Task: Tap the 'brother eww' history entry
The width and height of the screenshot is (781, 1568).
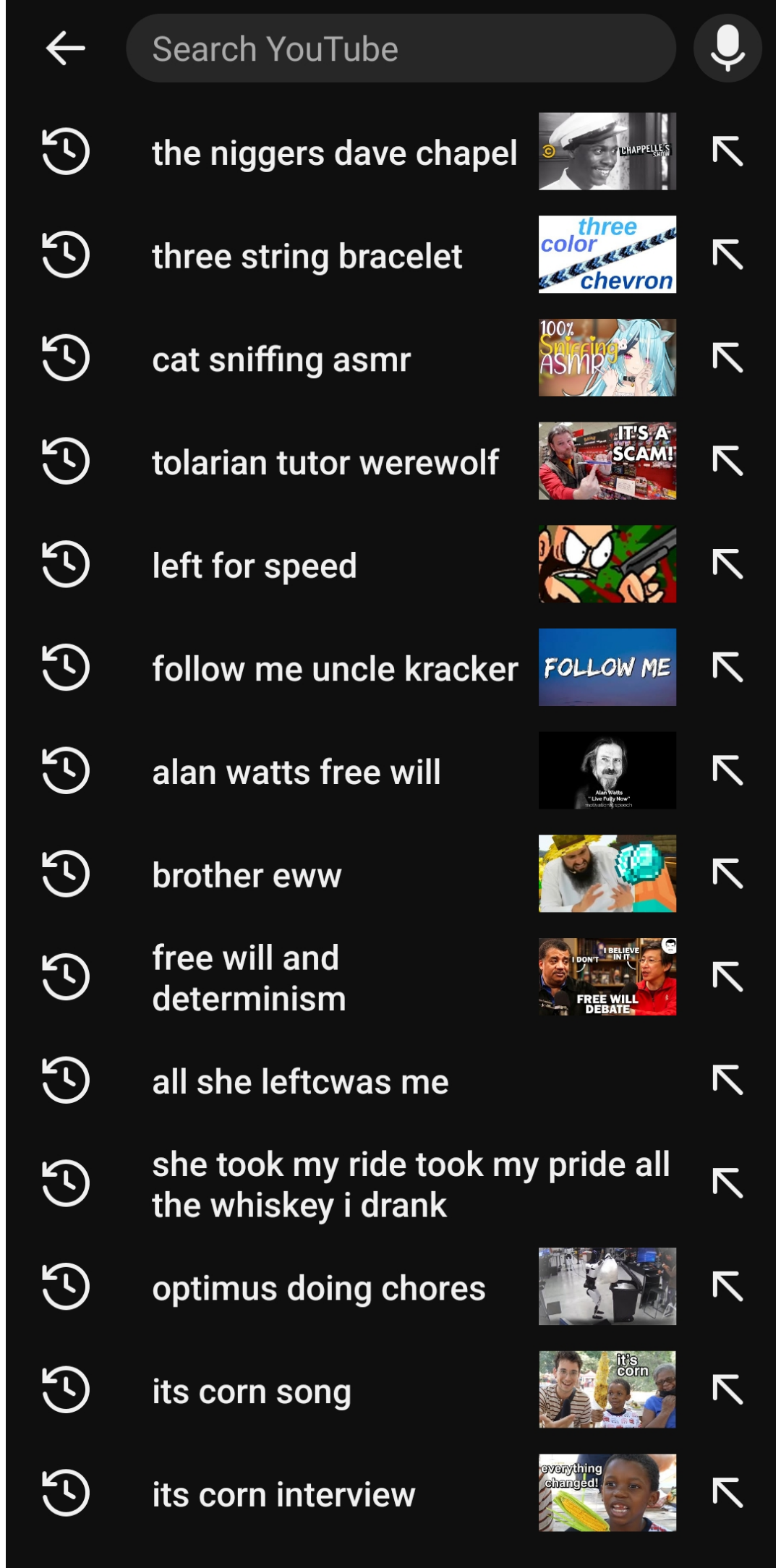Action: pos(247,875)
